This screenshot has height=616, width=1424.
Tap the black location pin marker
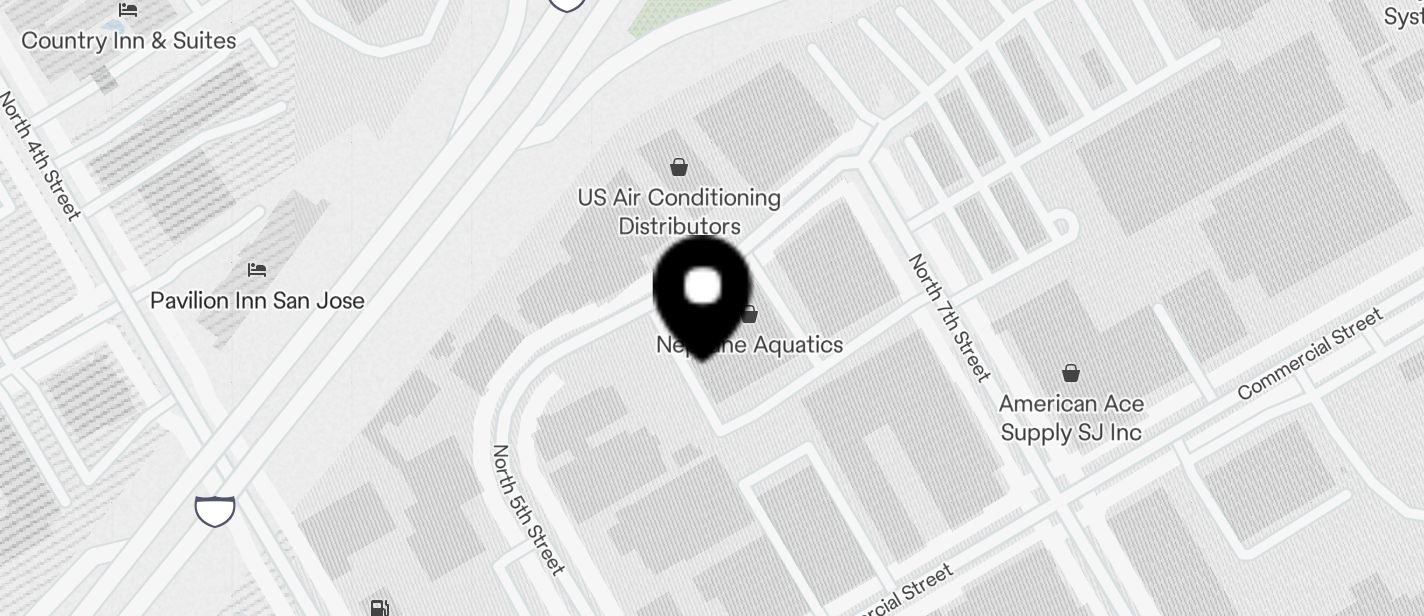pyautogui.click(x=702, y=292)
